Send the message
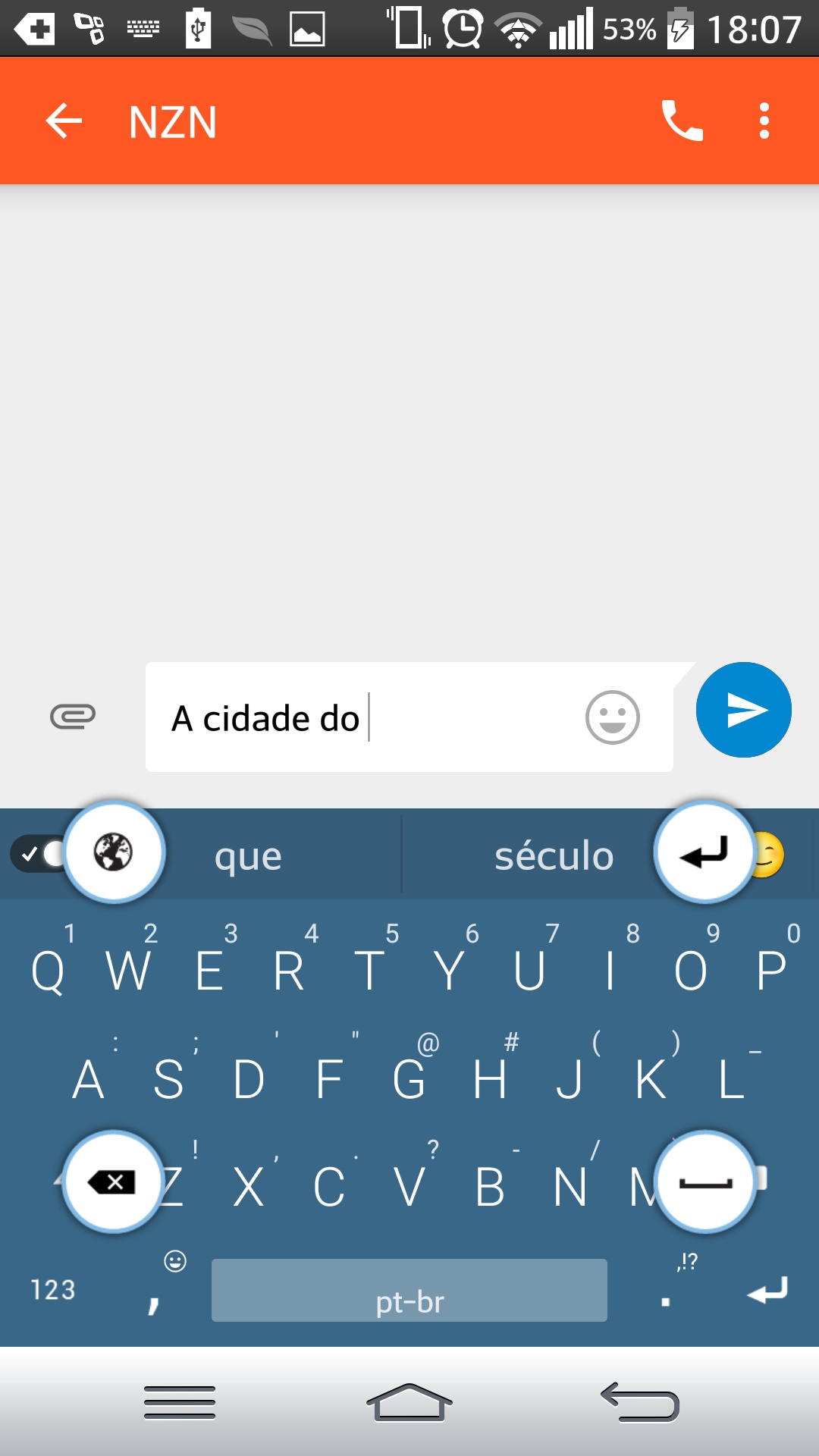Viewport: 819px width, 1456px height. [x=744, y=710]
